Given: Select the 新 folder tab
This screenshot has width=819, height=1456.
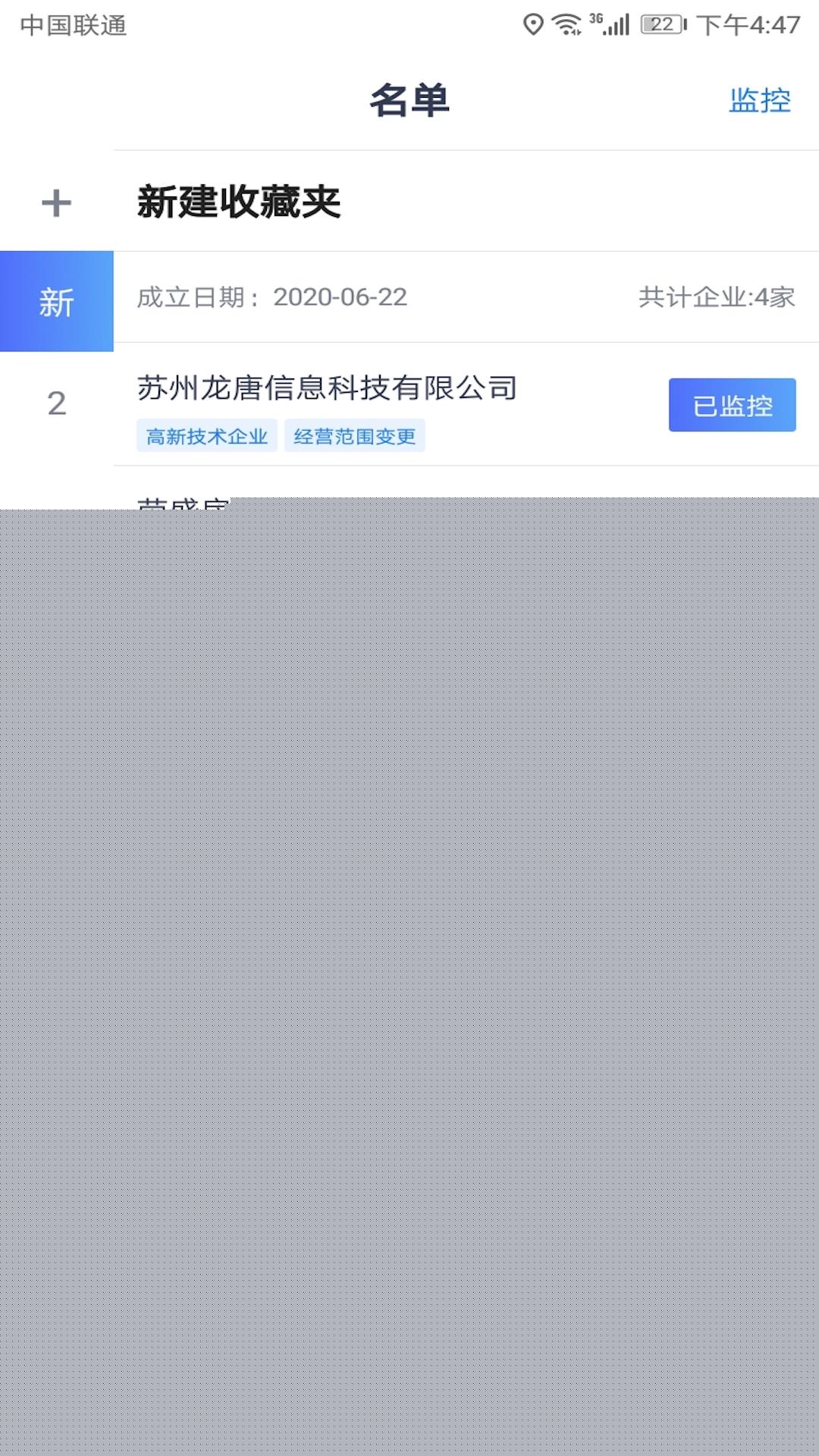Looking at the screenshot, I should tap(56, 301).
